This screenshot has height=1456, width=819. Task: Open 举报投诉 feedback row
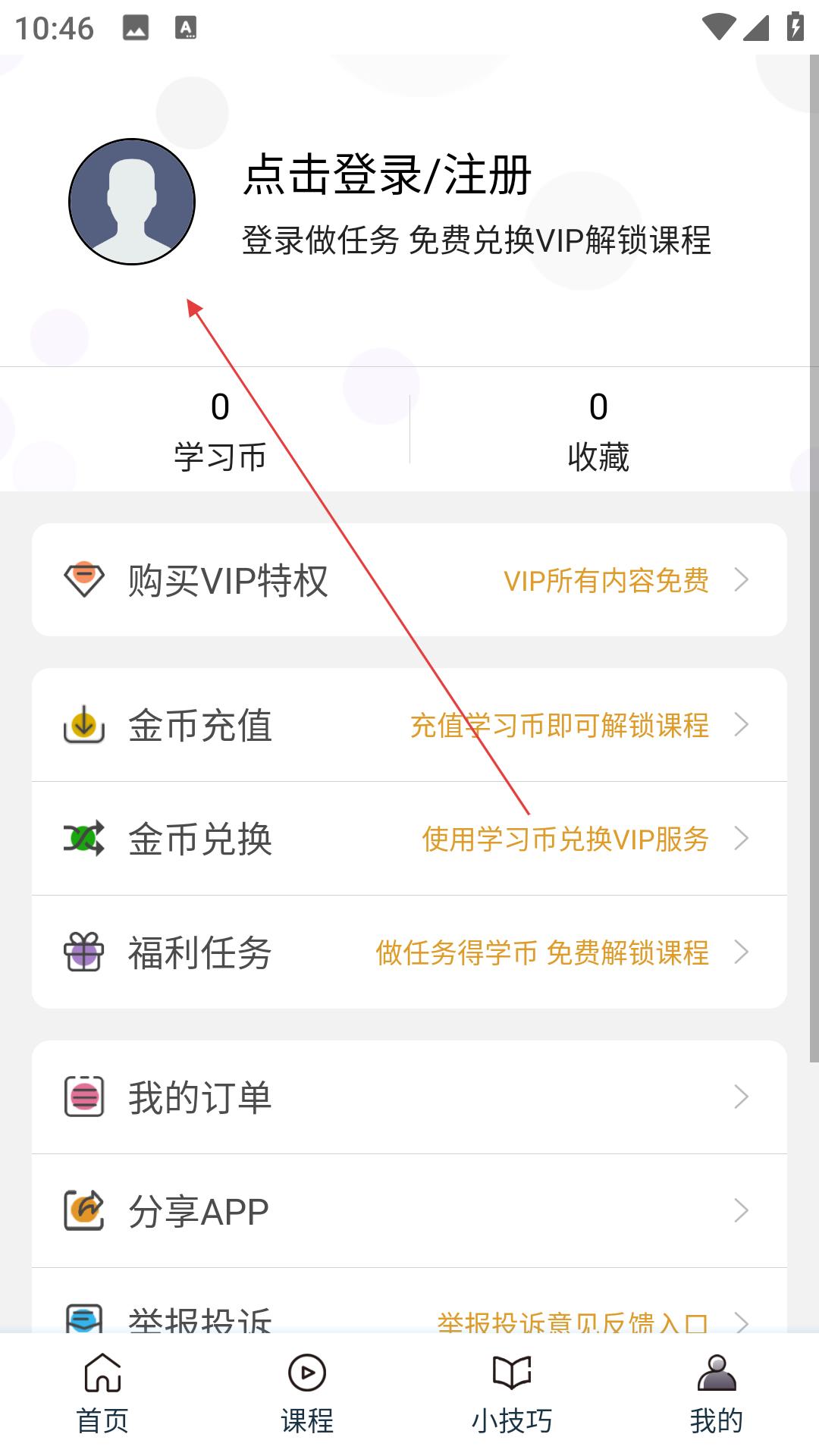[x=409, y=1301]
